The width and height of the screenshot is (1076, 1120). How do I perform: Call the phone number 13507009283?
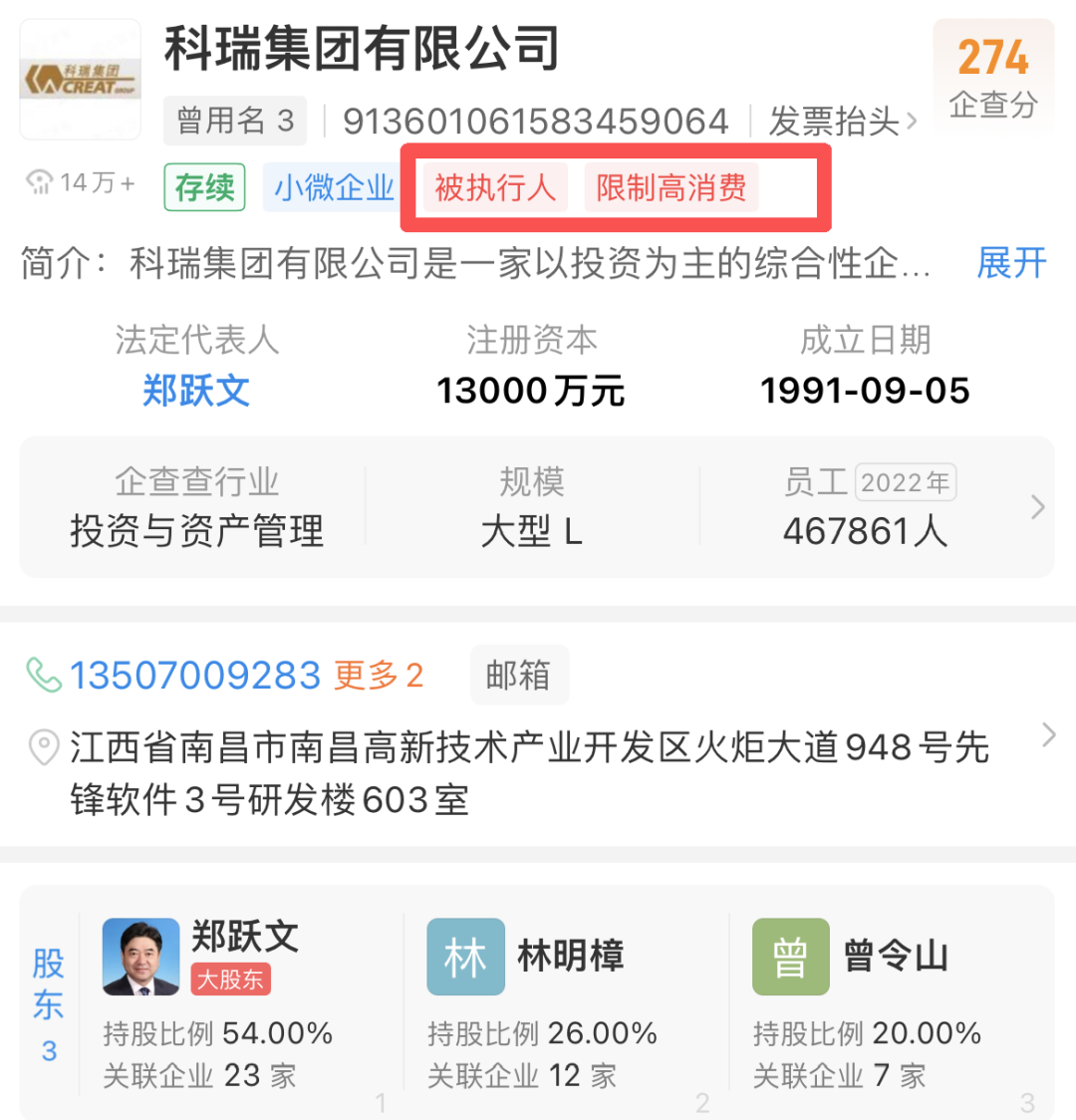194,676
